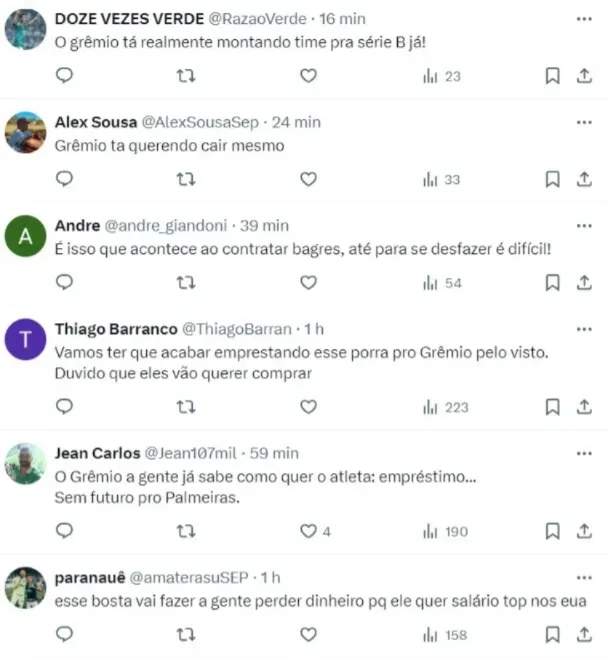609x668 pixels.
Task: Reply to DOZE VEZES VERDE's tweet
Action: coord(64,75)
